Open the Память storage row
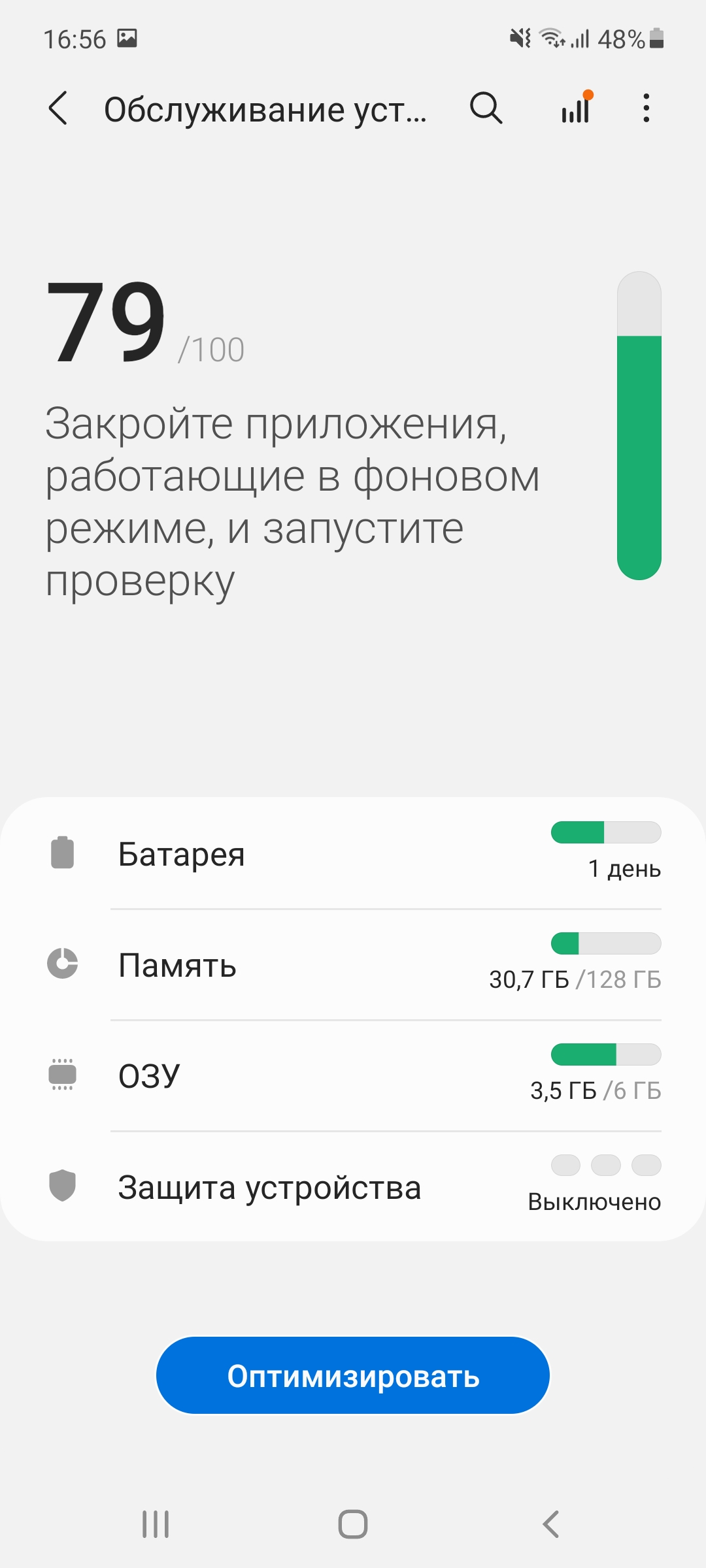Image resolution: width=706 pixels, height=1568 pixels. point(353,964)
